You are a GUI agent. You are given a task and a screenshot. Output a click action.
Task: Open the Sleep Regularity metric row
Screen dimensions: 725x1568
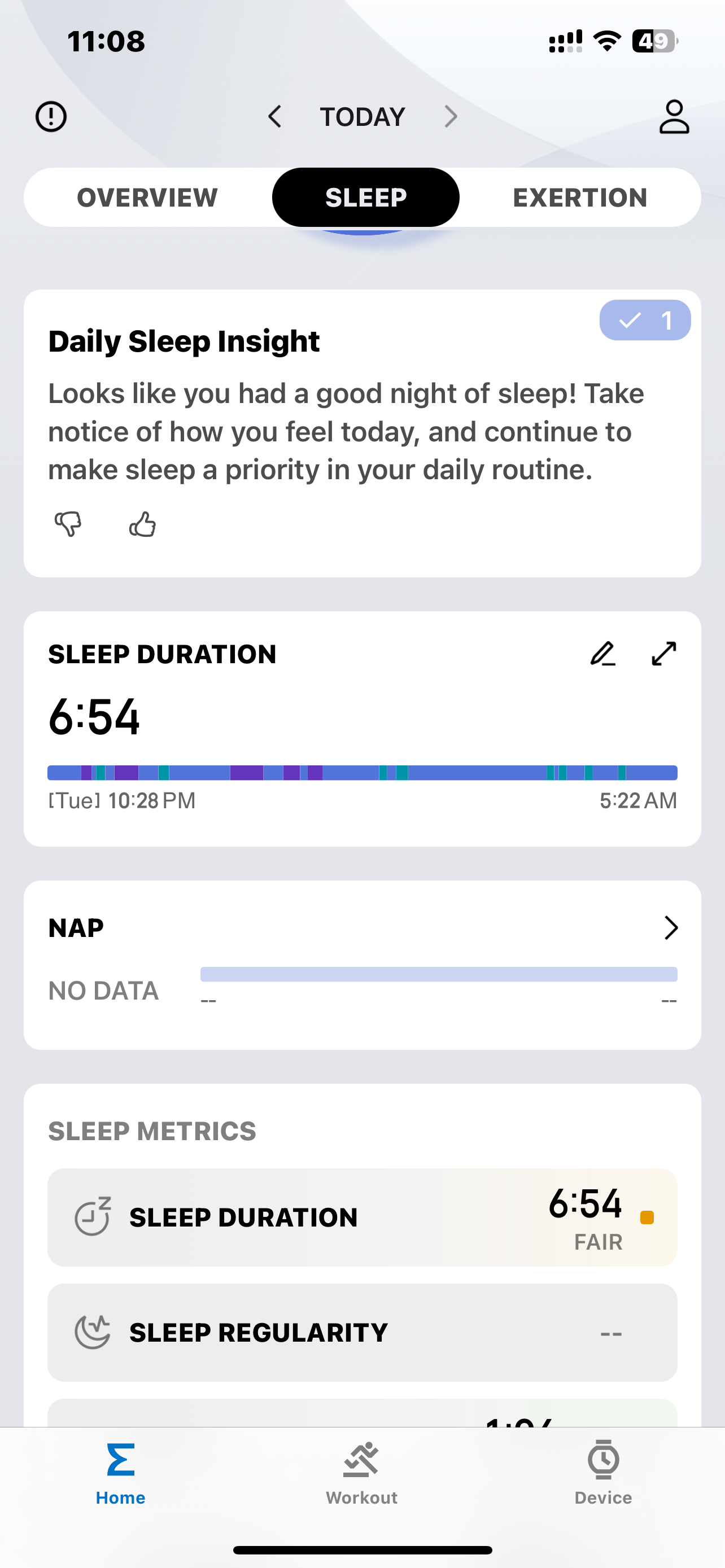tap(362, 1333)
